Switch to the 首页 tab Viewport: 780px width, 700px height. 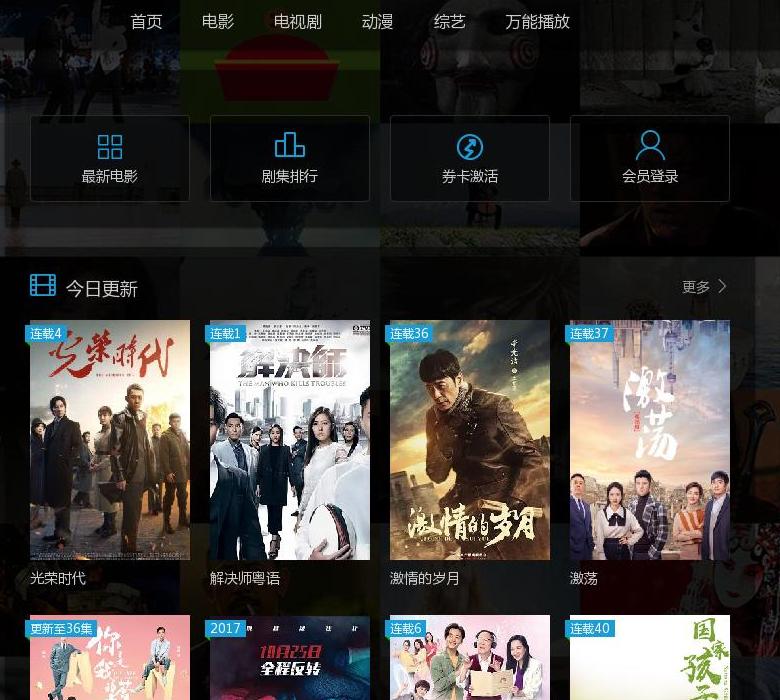pyautogui.click(x=146, y=21)
